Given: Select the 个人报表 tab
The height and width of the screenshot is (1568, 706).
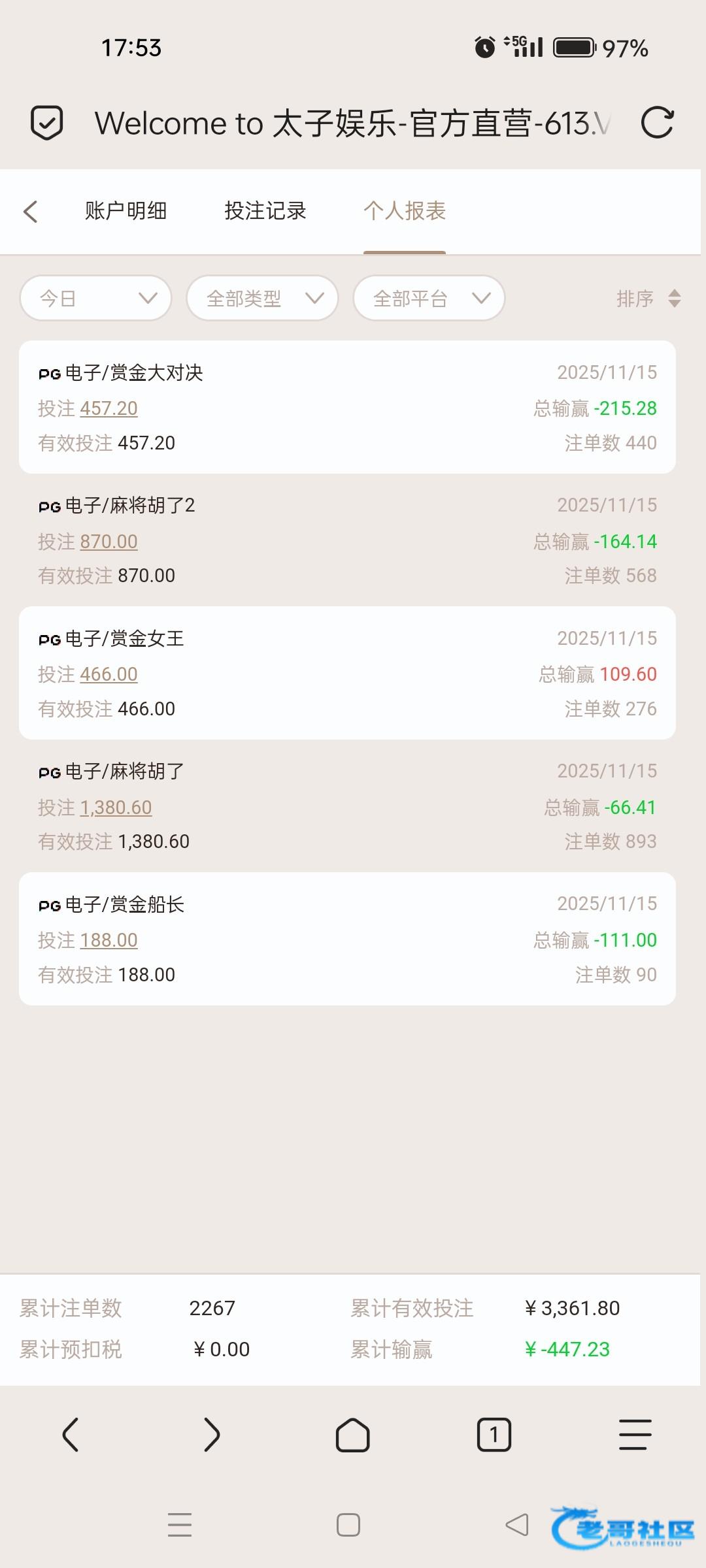Looking at the screenshot, I should tap(405, 211).
